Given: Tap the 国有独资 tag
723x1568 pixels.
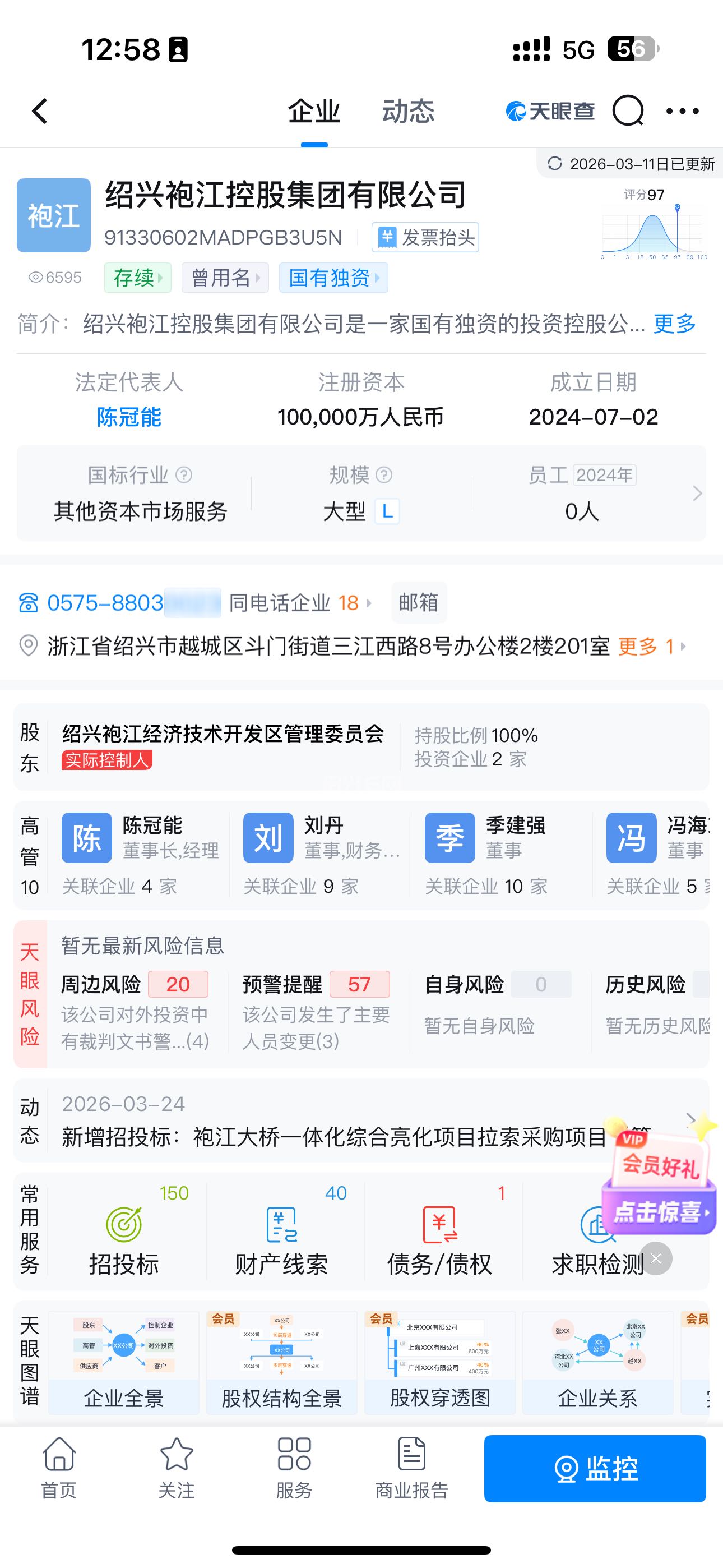Looking at the screenshot, I should 333,278.
